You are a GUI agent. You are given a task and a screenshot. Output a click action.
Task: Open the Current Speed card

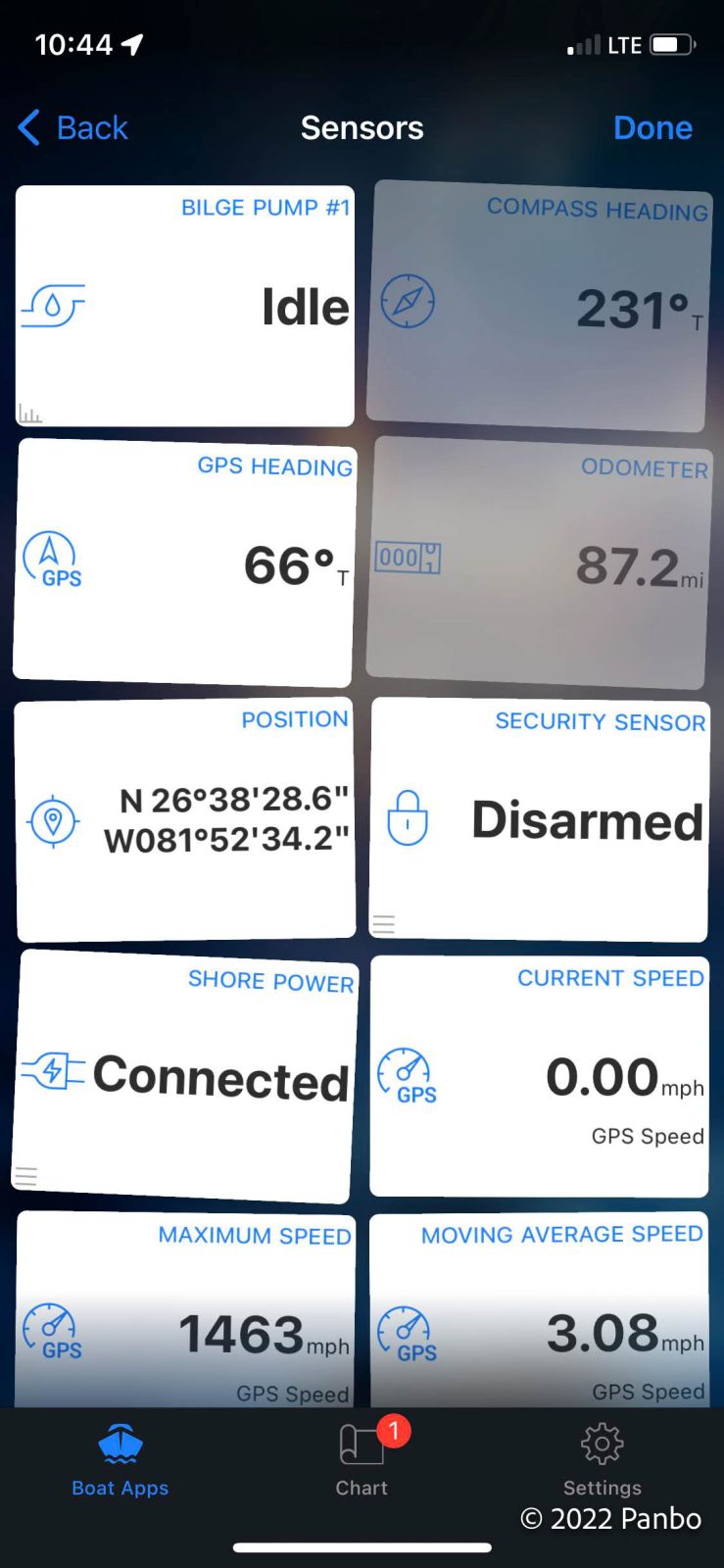click(539, 1076)
